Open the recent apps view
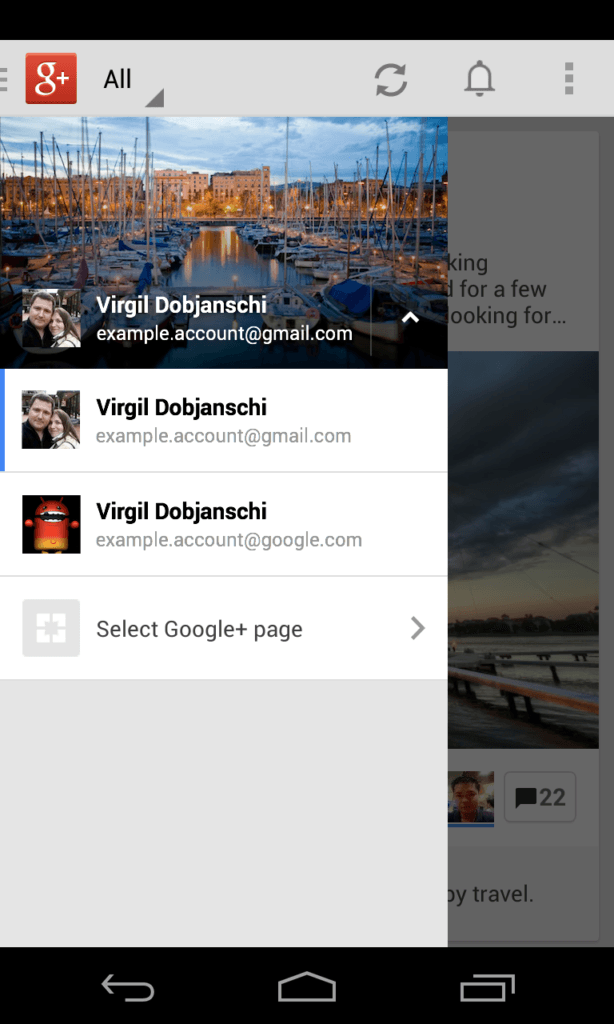This screenshot has height=1024, width=614. [x=487, y=988]
